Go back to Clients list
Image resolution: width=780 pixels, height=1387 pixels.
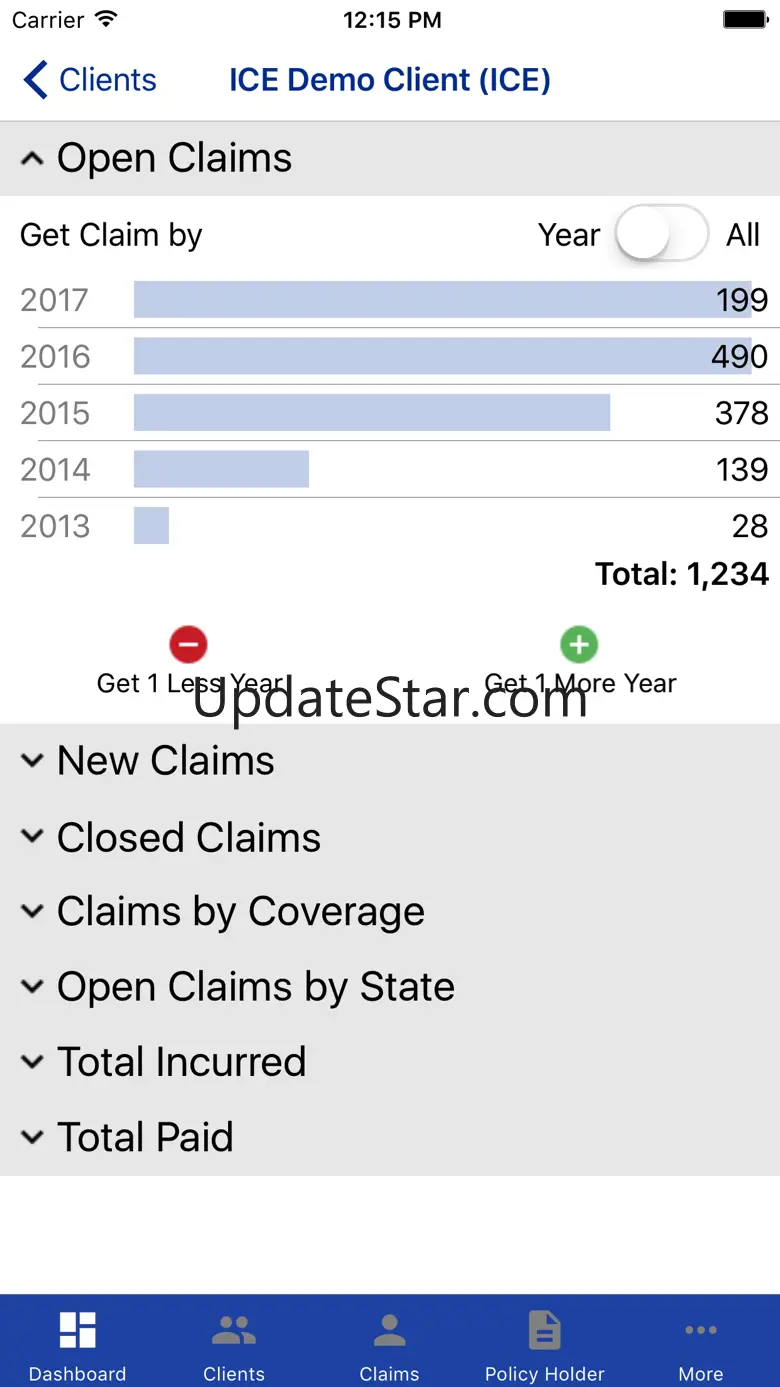(x=90, y=80)
